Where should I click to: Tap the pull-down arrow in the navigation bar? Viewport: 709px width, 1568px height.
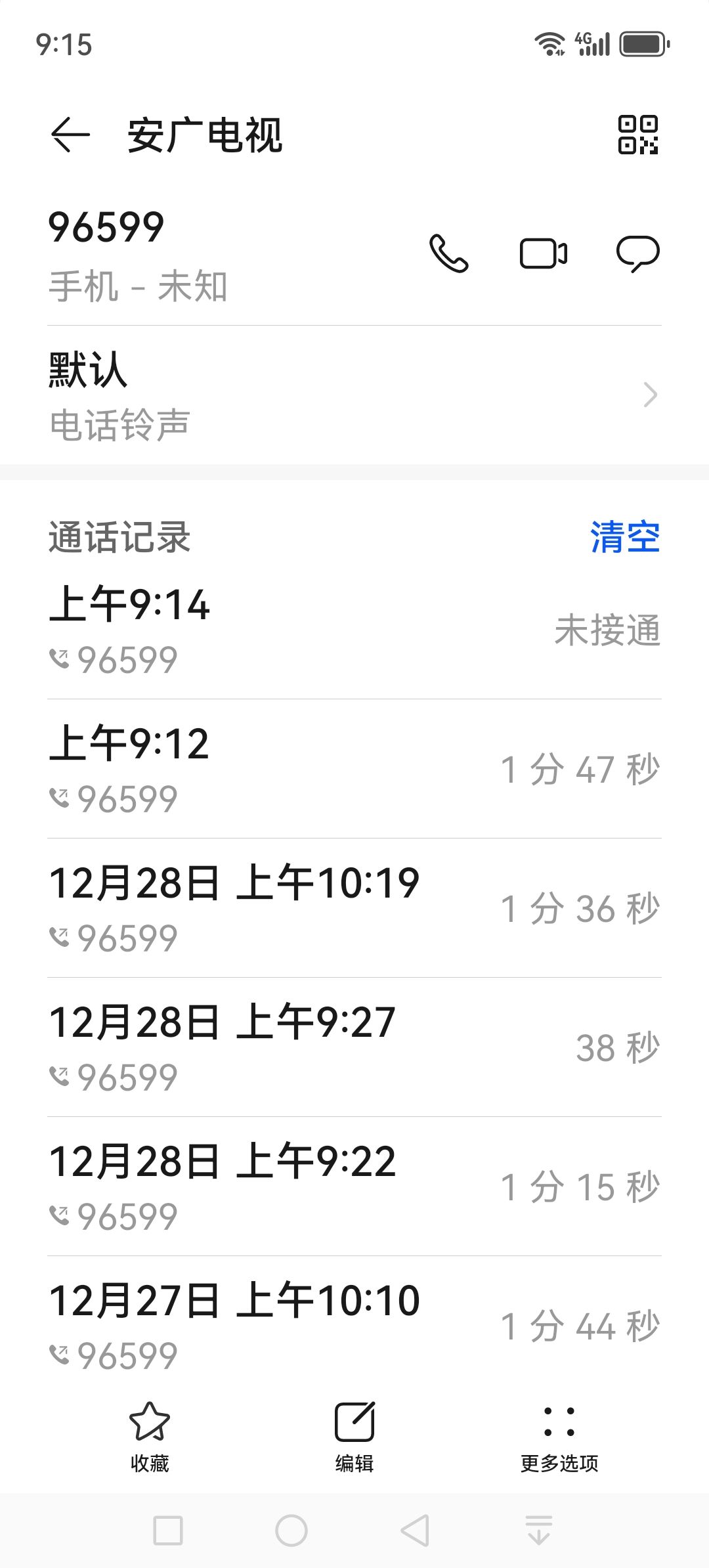tap(537, 1530)
